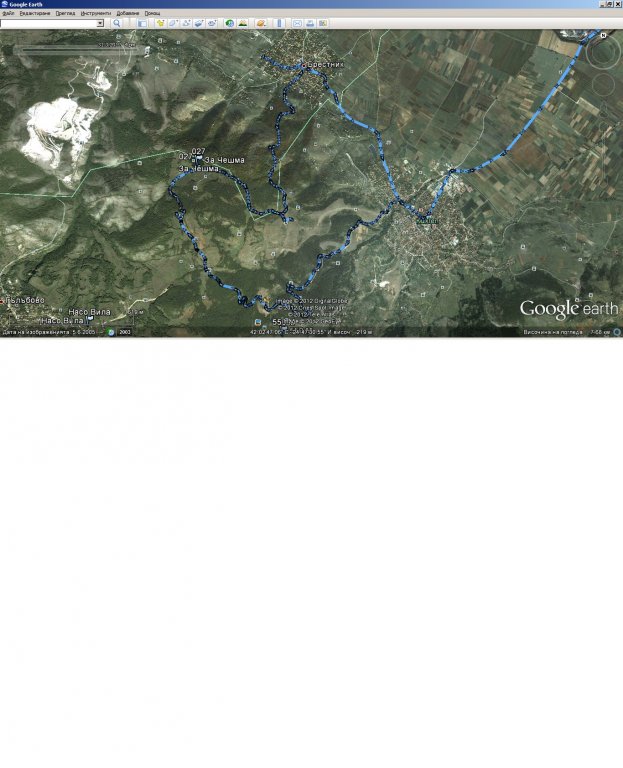Click the search magnifier button
This screenshot has height=768, width=623.
(117, 23)
